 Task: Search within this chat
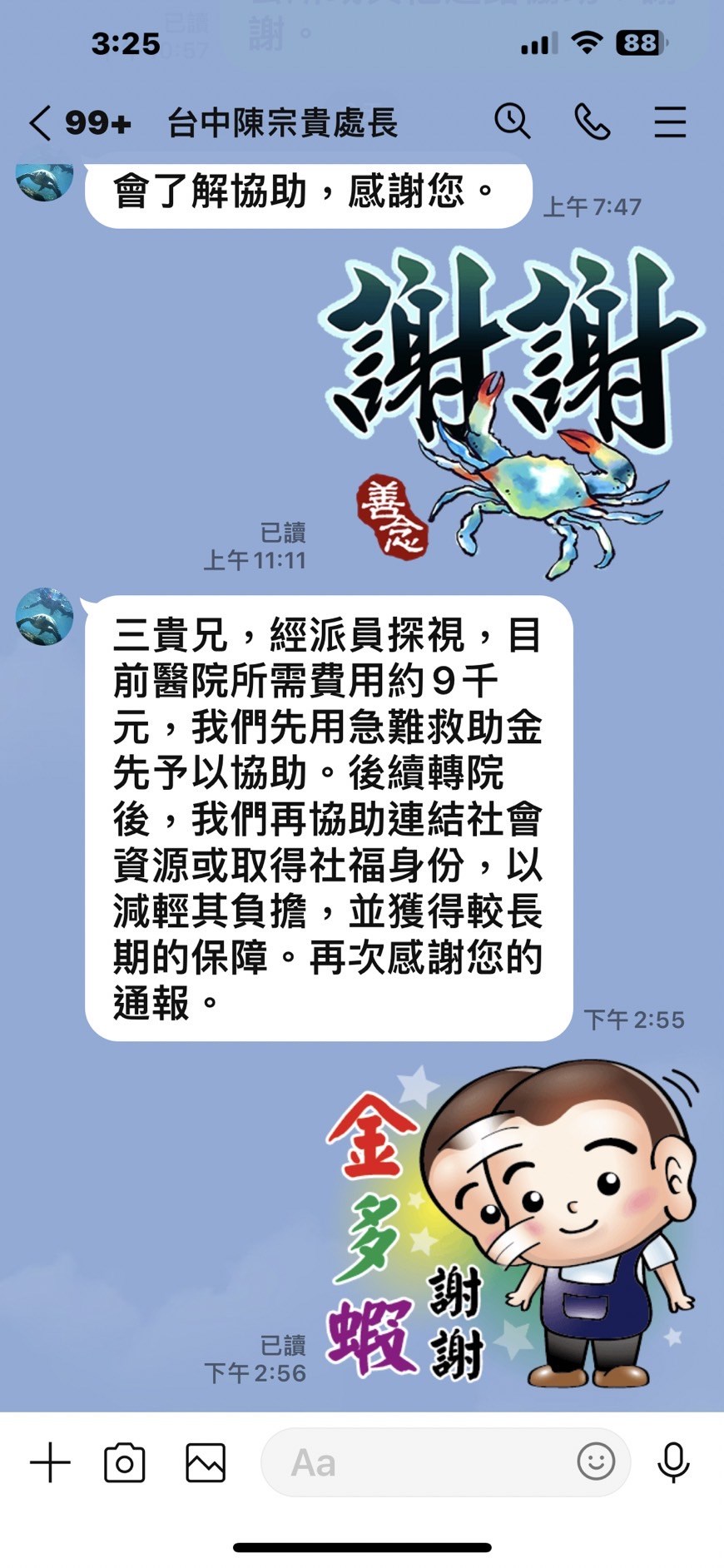[x=512, y=122]
